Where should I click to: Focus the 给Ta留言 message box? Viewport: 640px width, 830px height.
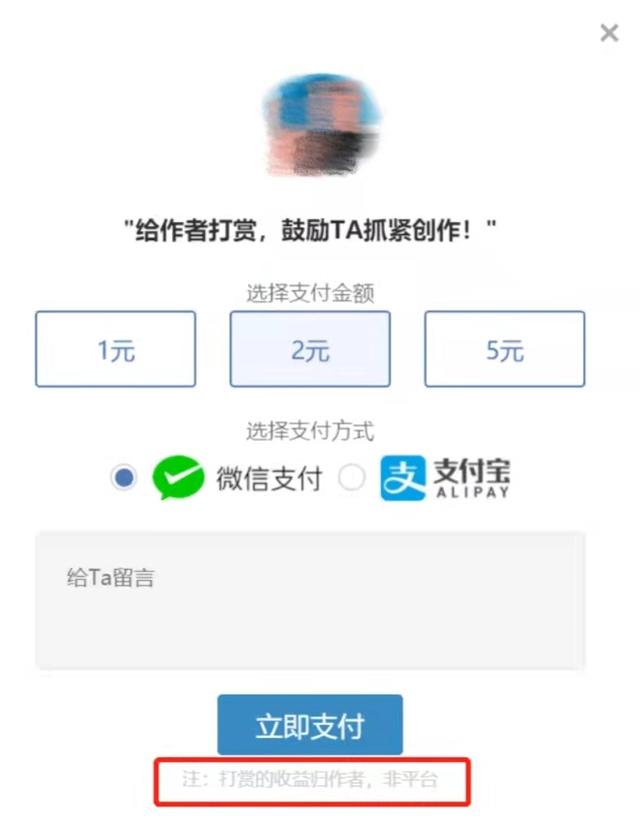(x=310, y=600)
